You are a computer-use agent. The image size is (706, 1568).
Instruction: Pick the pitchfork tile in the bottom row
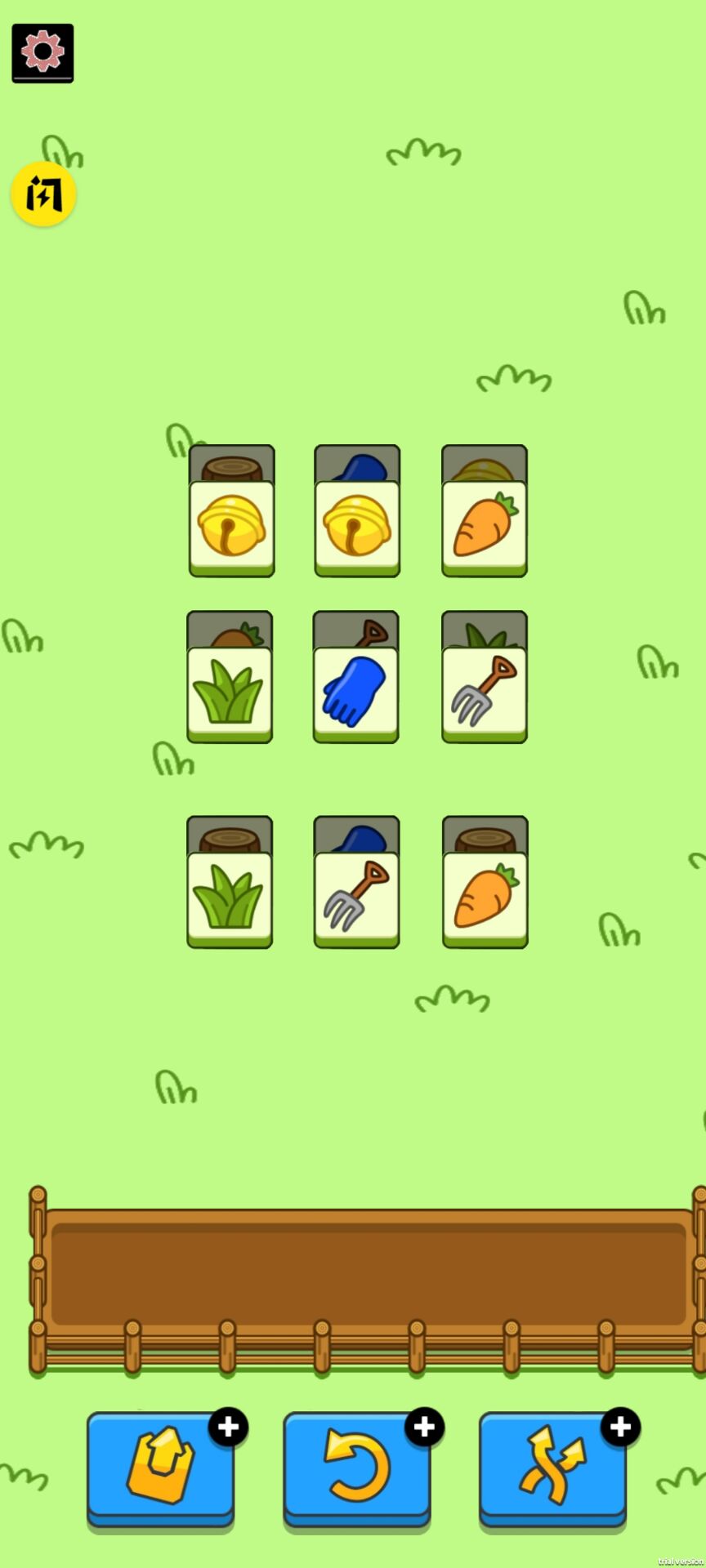(356, 898)
